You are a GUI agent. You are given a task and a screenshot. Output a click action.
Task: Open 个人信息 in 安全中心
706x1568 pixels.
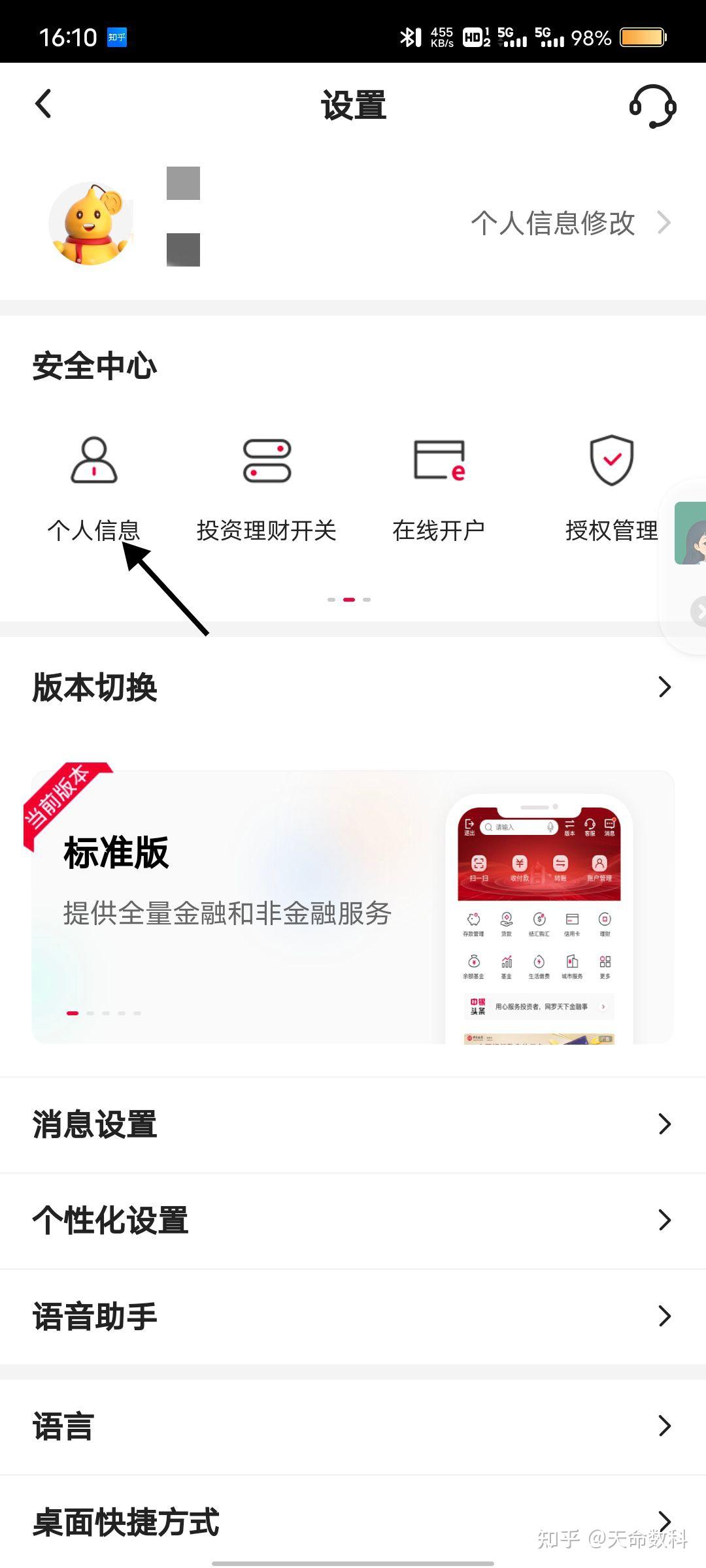point(94,488)
